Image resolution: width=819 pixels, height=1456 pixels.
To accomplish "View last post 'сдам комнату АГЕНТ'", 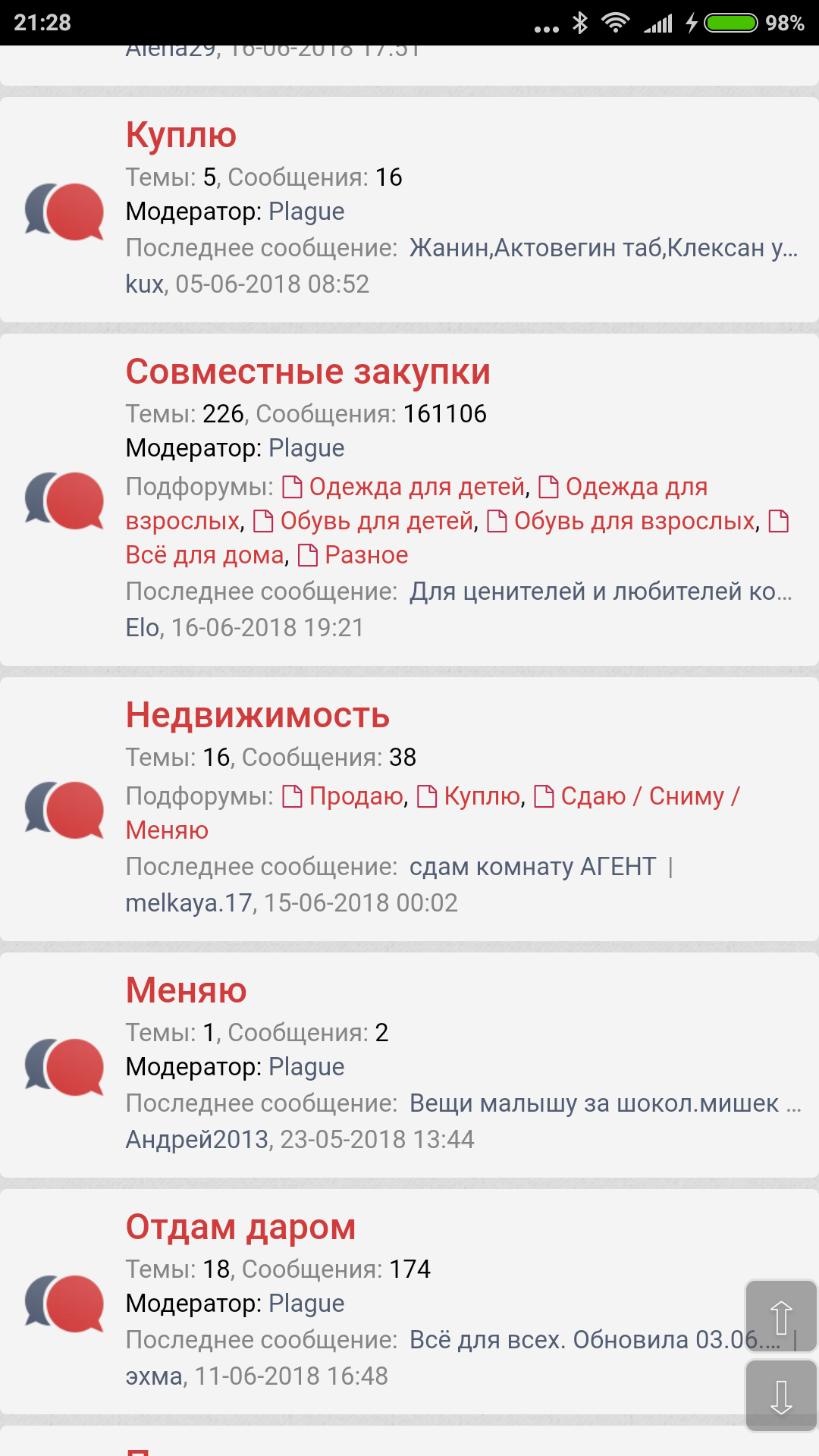I will [532, 867].
